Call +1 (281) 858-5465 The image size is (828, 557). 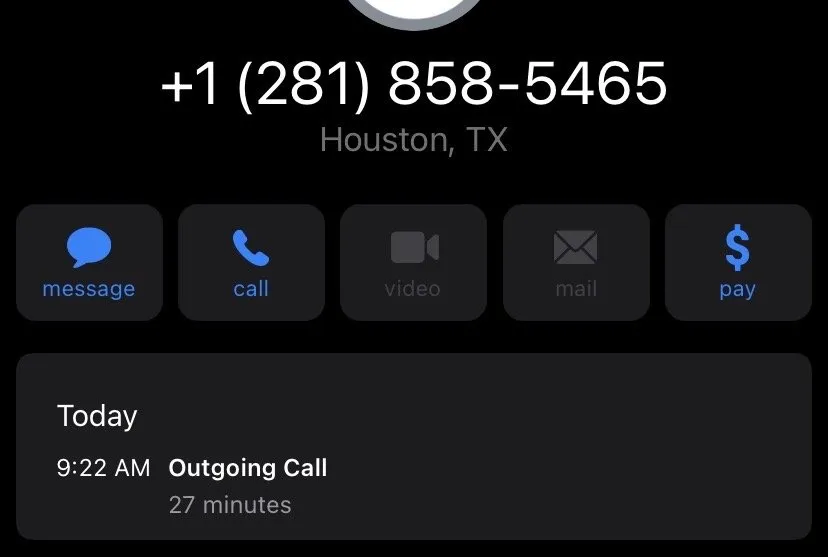click(251, 262)
